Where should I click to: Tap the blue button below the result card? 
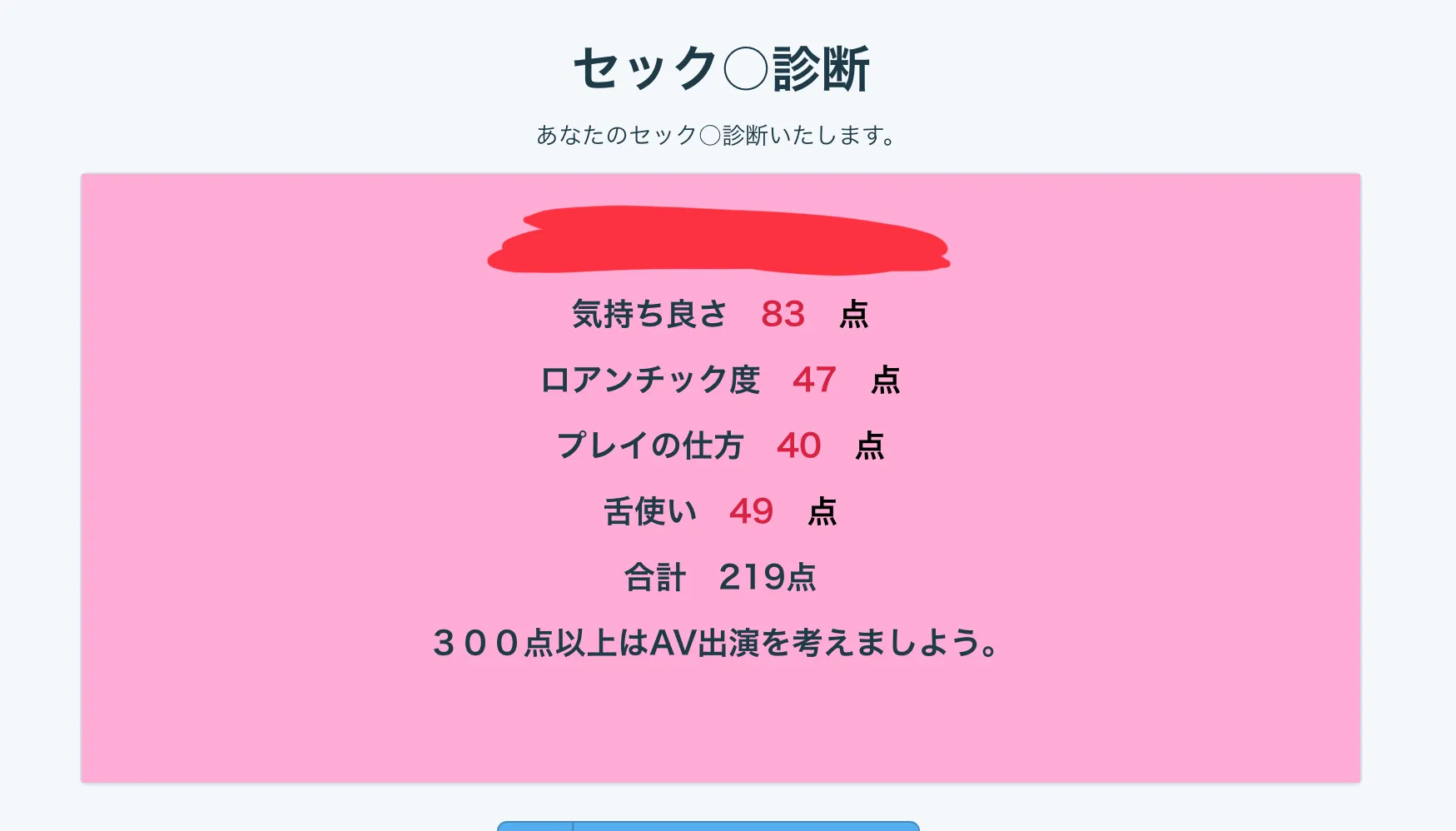(x=745, y=826)
